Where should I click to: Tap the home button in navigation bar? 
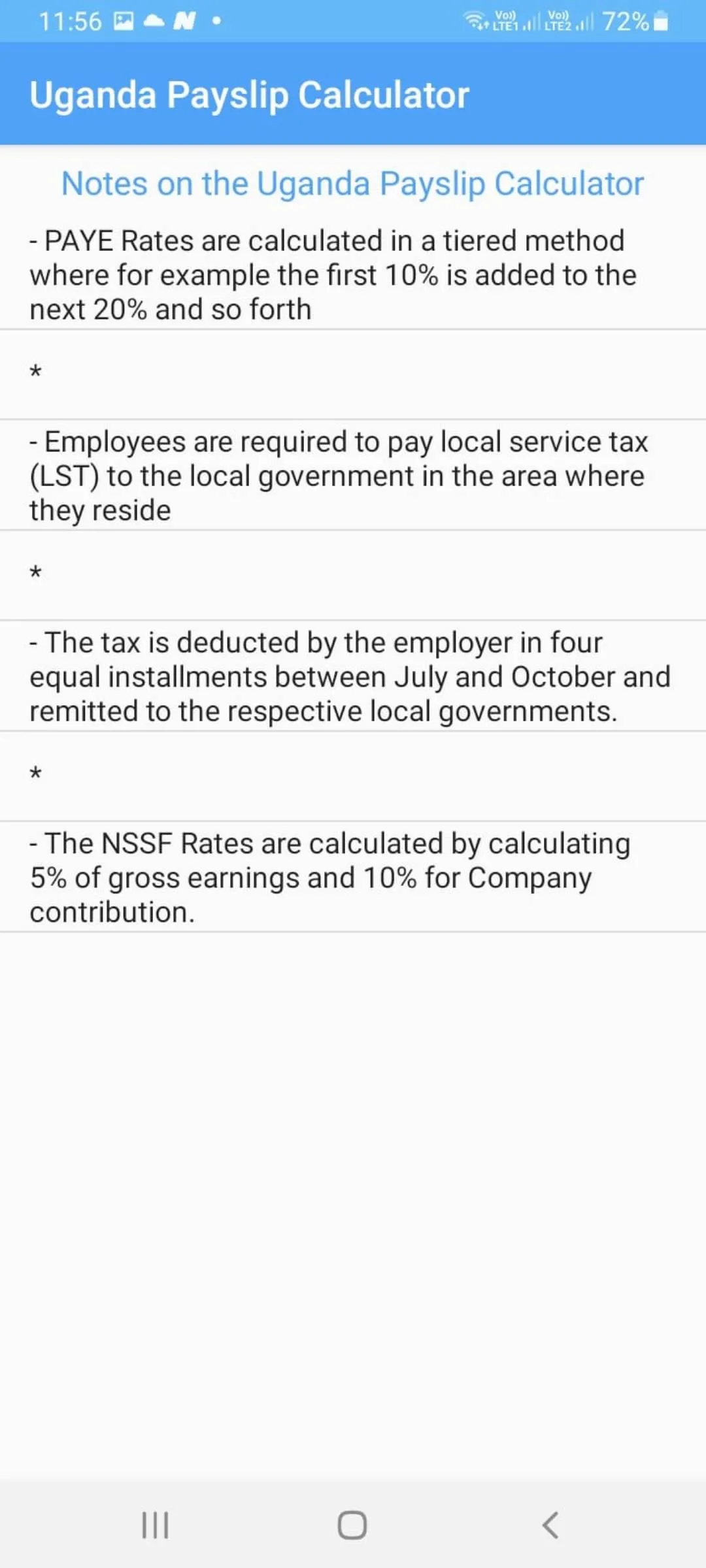352,1526
